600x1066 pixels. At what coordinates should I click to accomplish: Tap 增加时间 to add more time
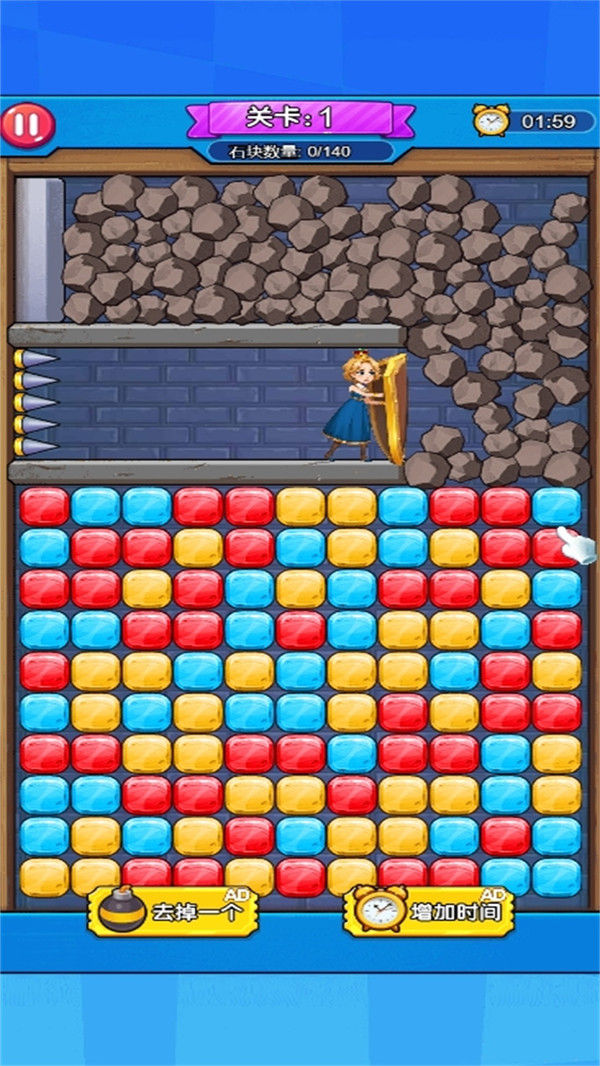[431, 911]
